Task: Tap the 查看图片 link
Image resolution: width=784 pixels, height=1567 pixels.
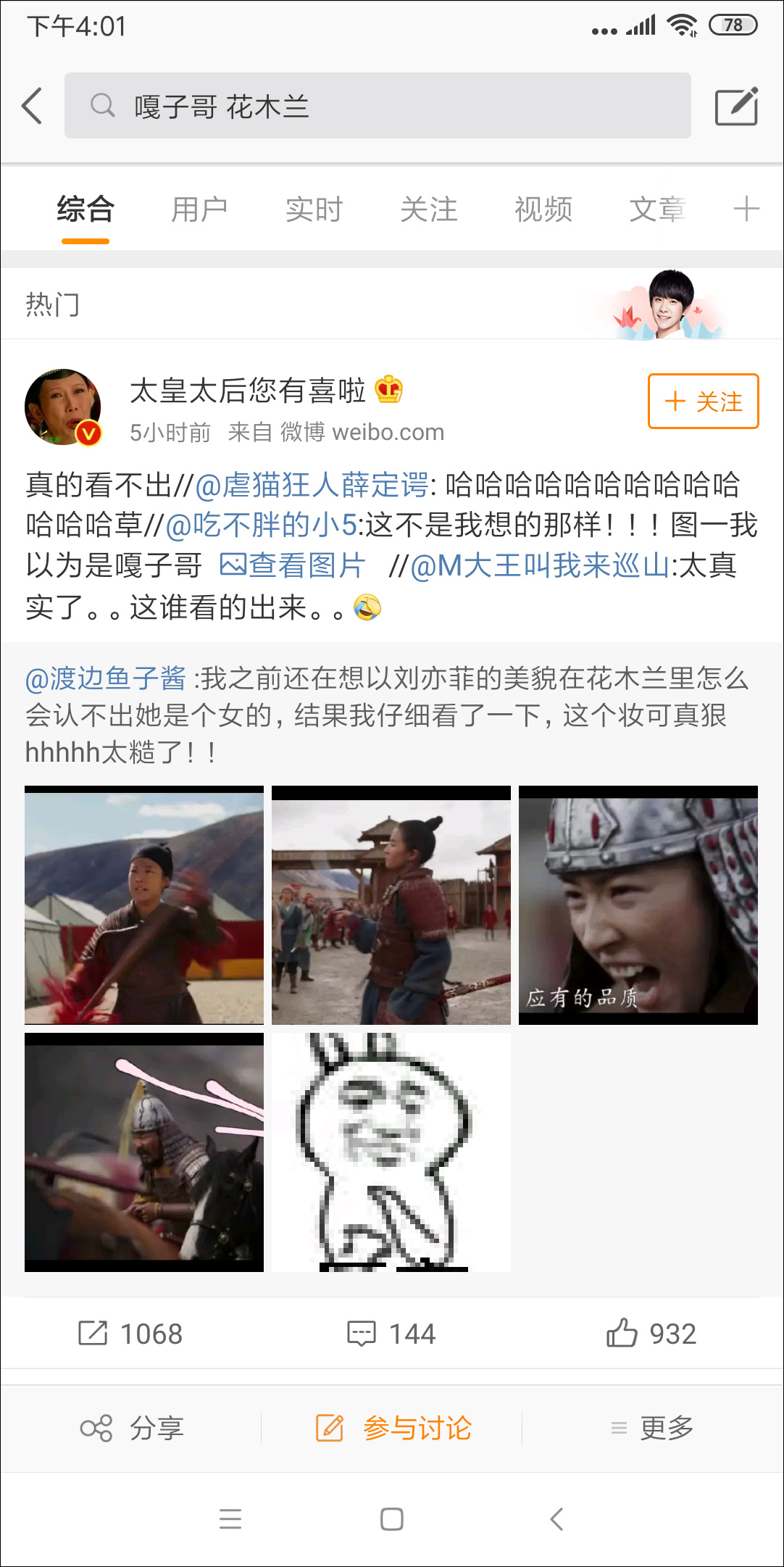Action: [293, 565]
